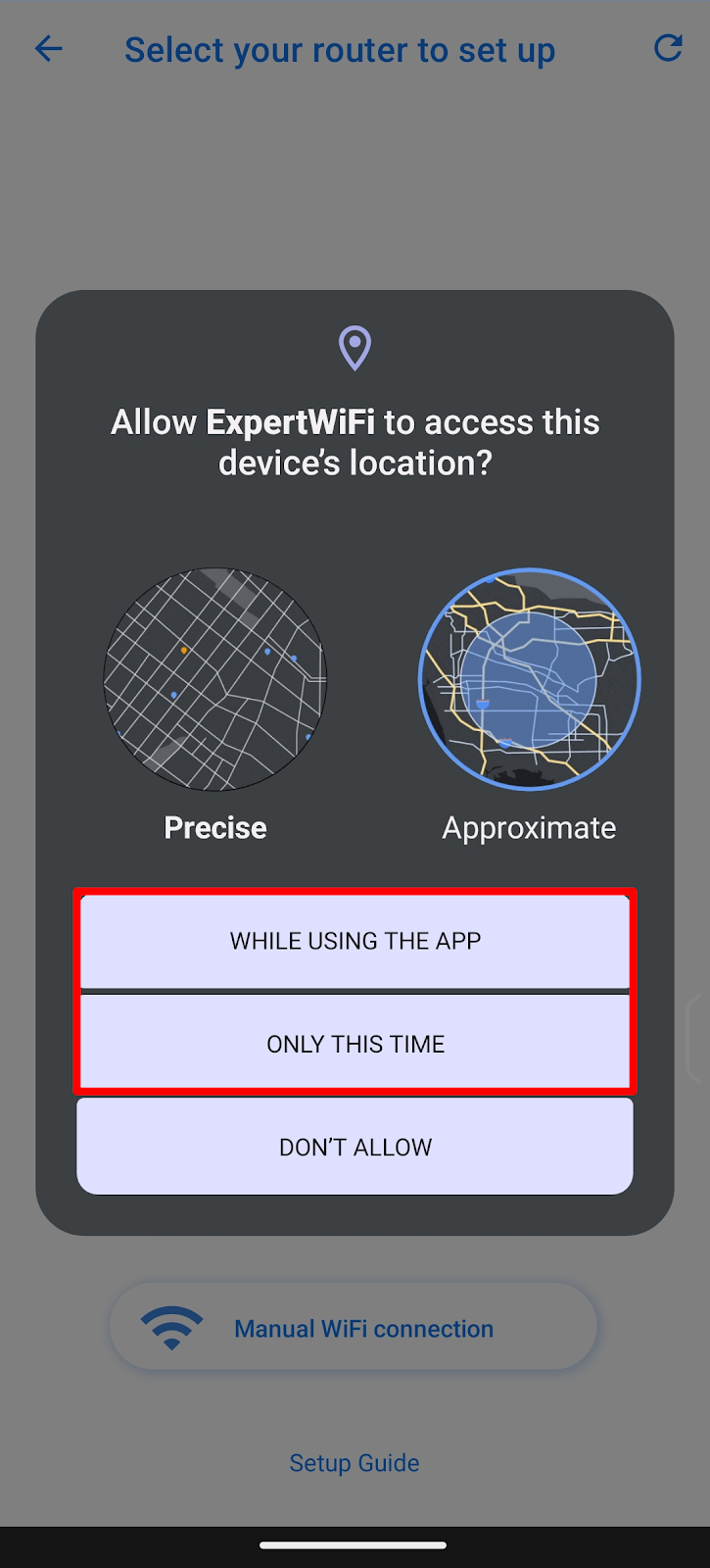
Task: Open Manual WiFi connection
Action: [x=353, y=1328]
